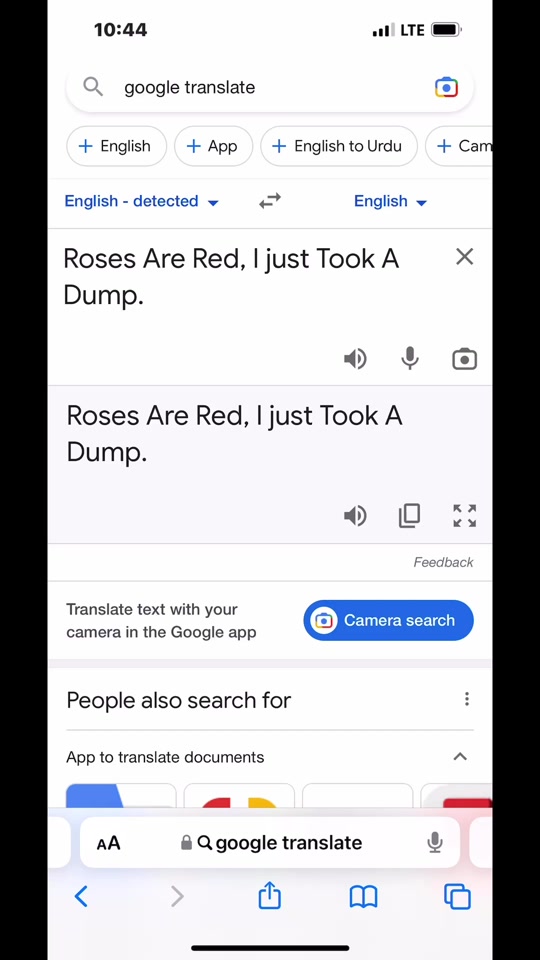
Task: Translate using the camera icon
Action: (x=465, y=359)
